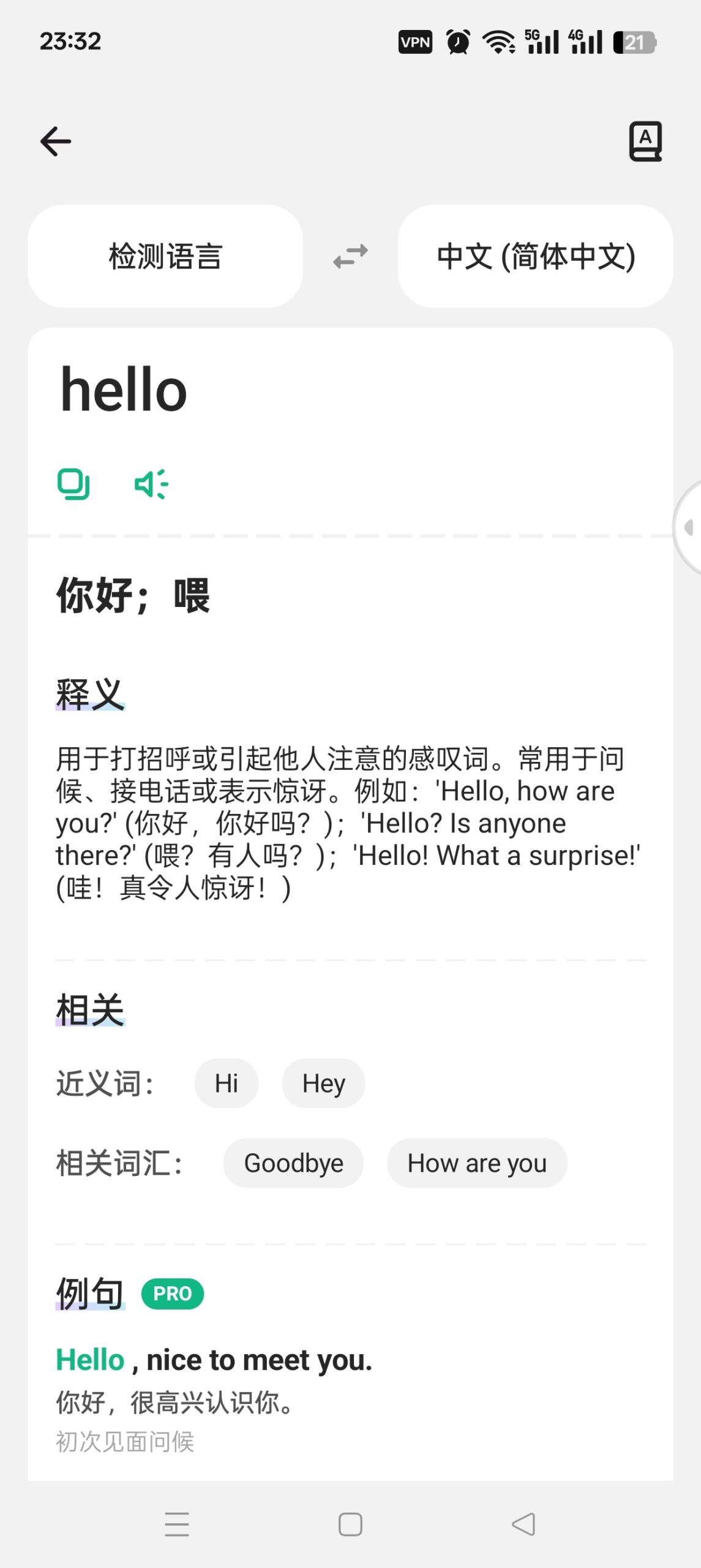The width and height of the screenshot is (701, 1568).
Task: Open the dictionary icon at top right
Action: tap(646, 141)
